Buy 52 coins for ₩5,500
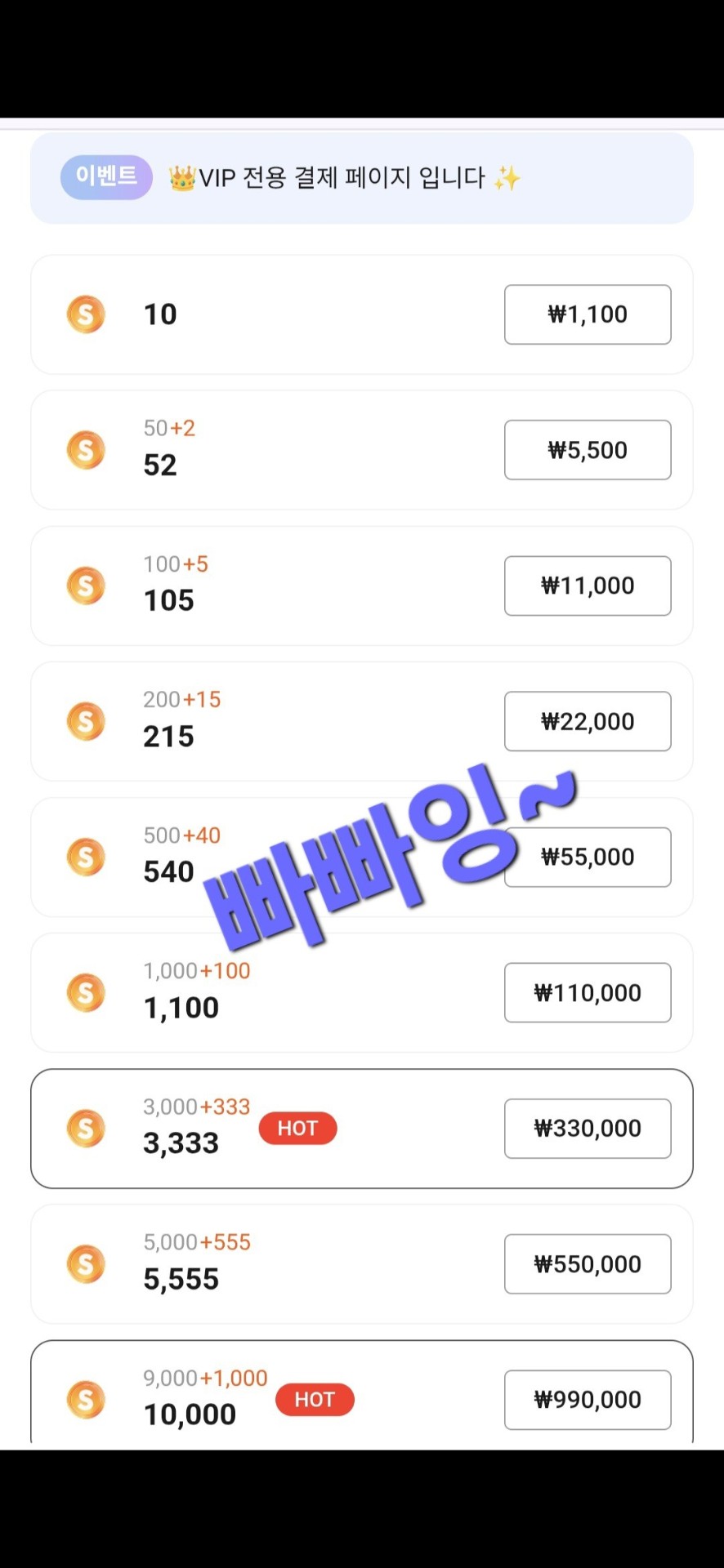Viewport: 724px width, 1568px height. pos(588,450)
